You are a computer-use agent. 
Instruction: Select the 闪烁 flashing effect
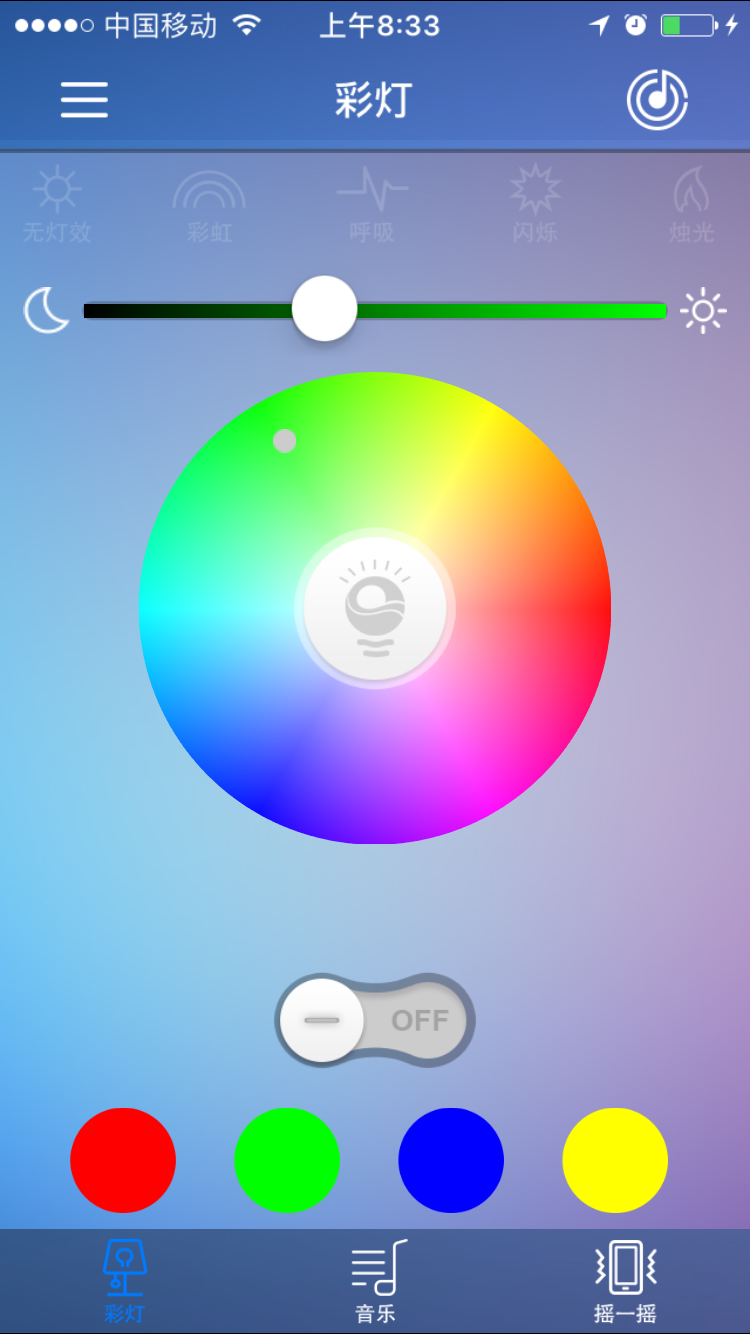534,204
